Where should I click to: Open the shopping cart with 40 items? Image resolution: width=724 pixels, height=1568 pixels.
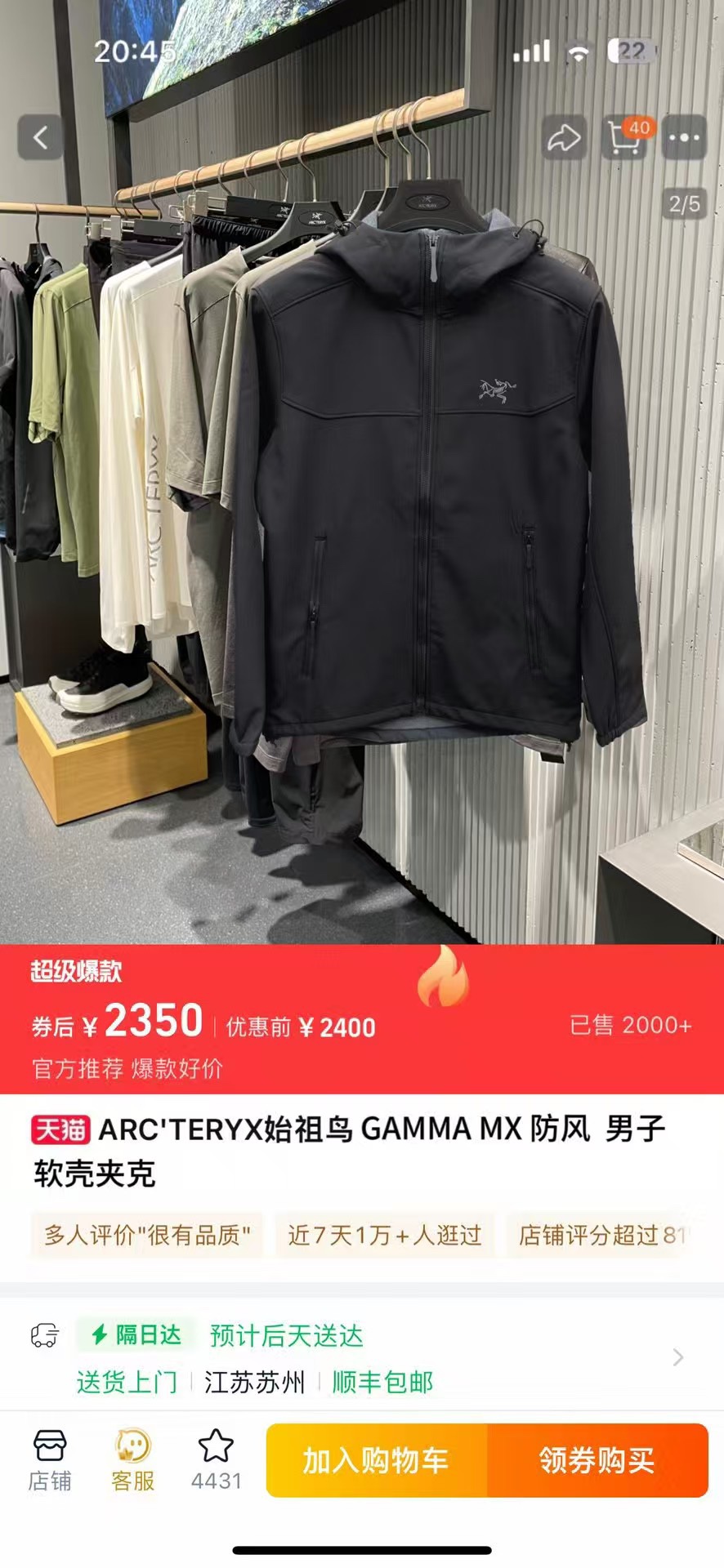point(625,137)
